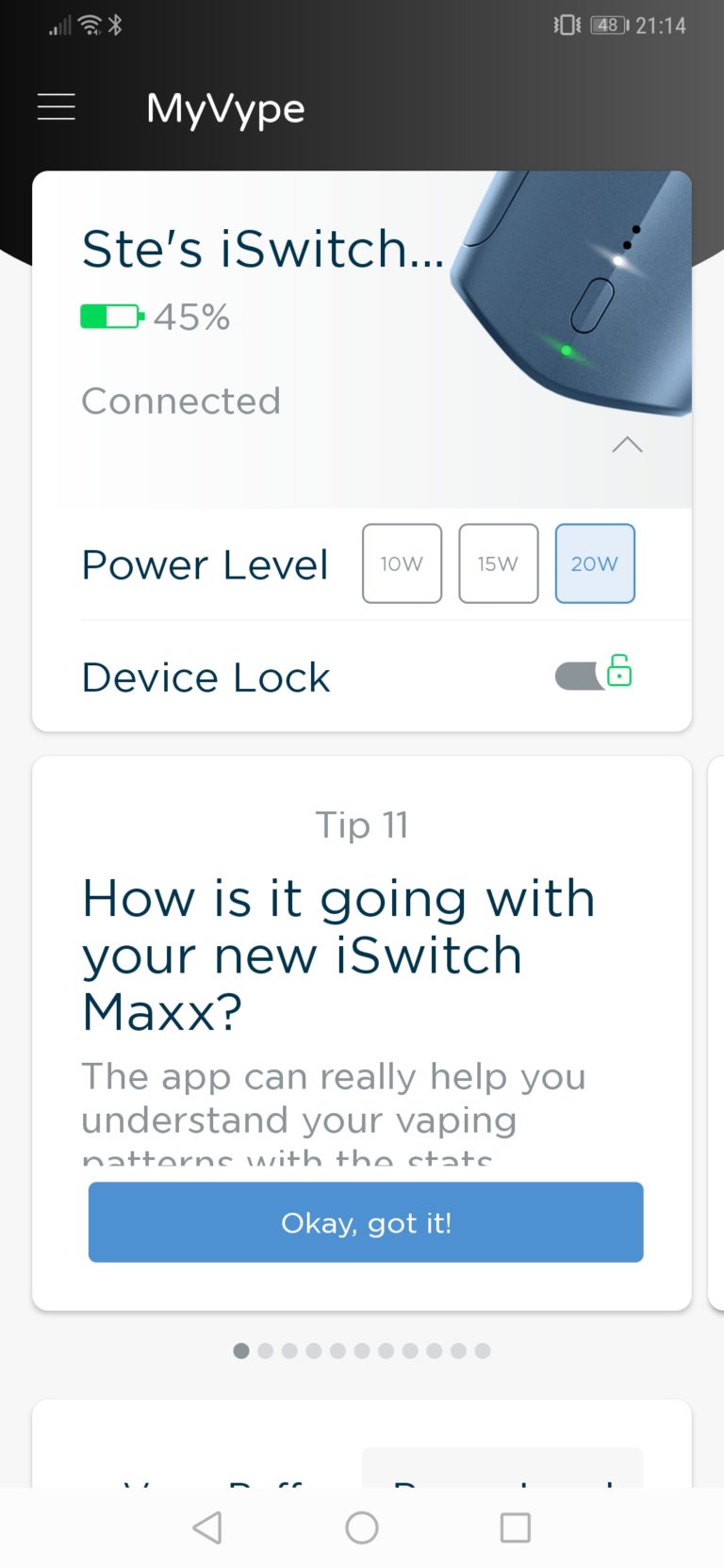Toggle the Device Lock switch
The image size is (724, 1568).
coord(593,673)
